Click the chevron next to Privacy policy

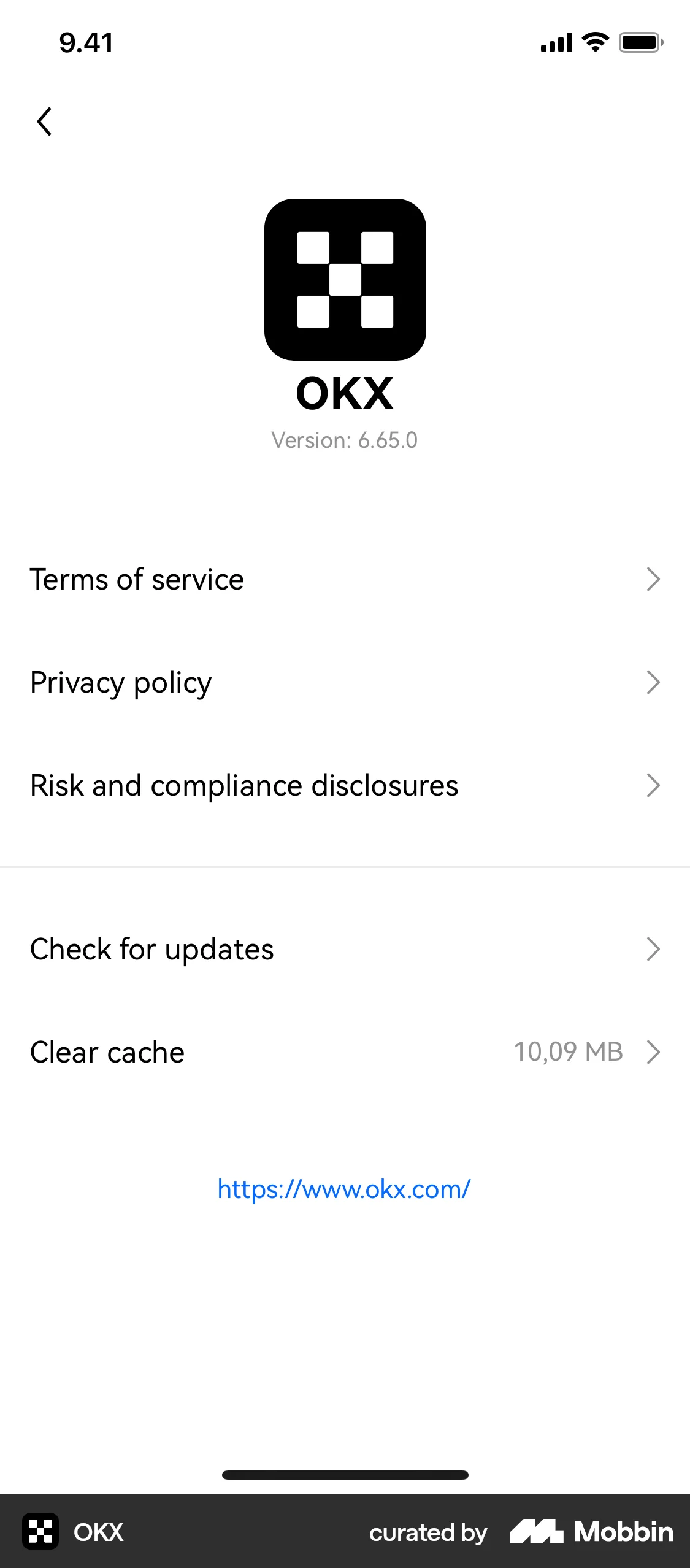click(654, 682)
